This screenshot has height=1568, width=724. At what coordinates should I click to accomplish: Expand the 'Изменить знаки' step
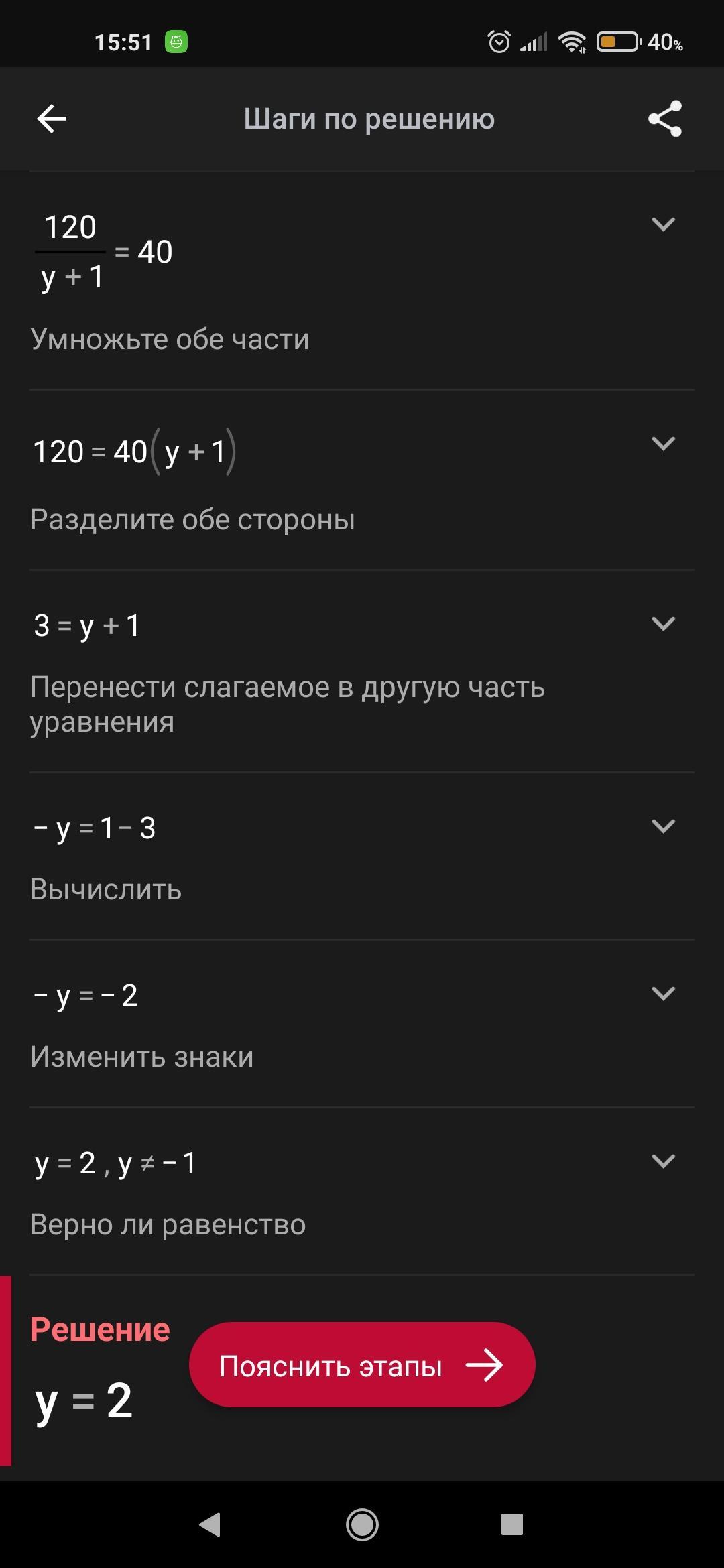(x=663, y=994)
